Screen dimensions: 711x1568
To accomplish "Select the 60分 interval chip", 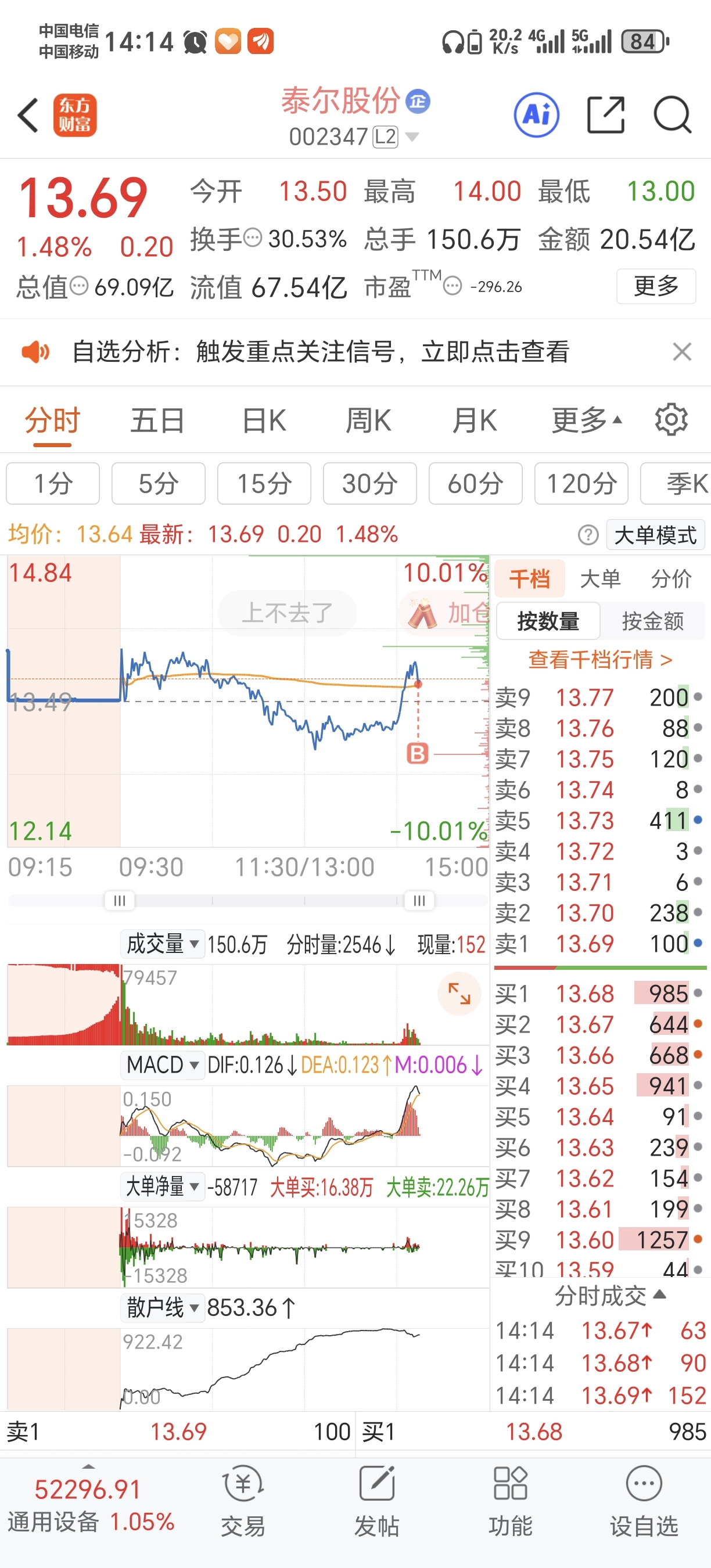I will coord(475,483).
